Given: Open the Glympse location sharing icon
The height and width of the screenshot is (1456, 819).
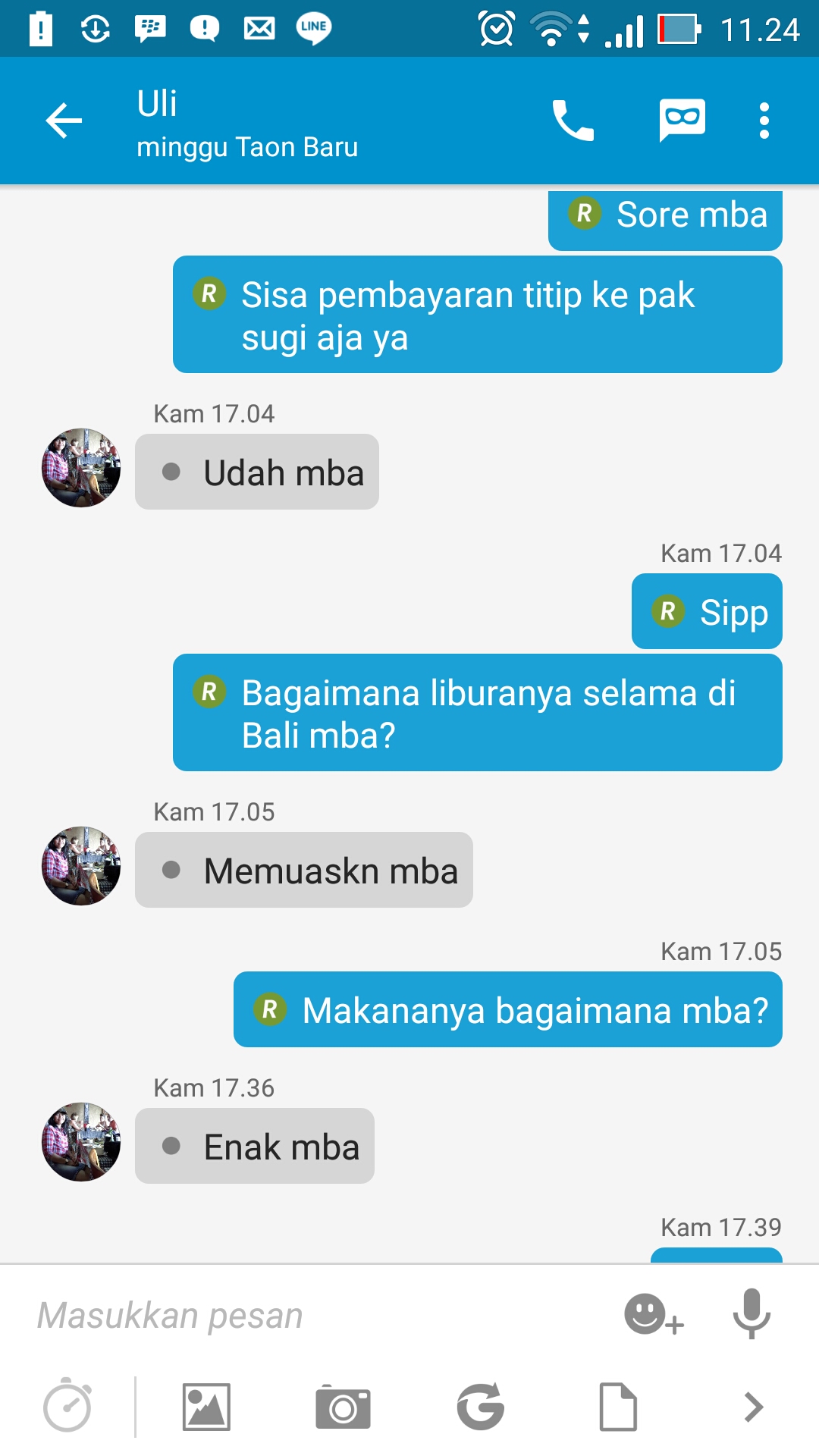Looking at the screenshot, I should point(481,1407).
